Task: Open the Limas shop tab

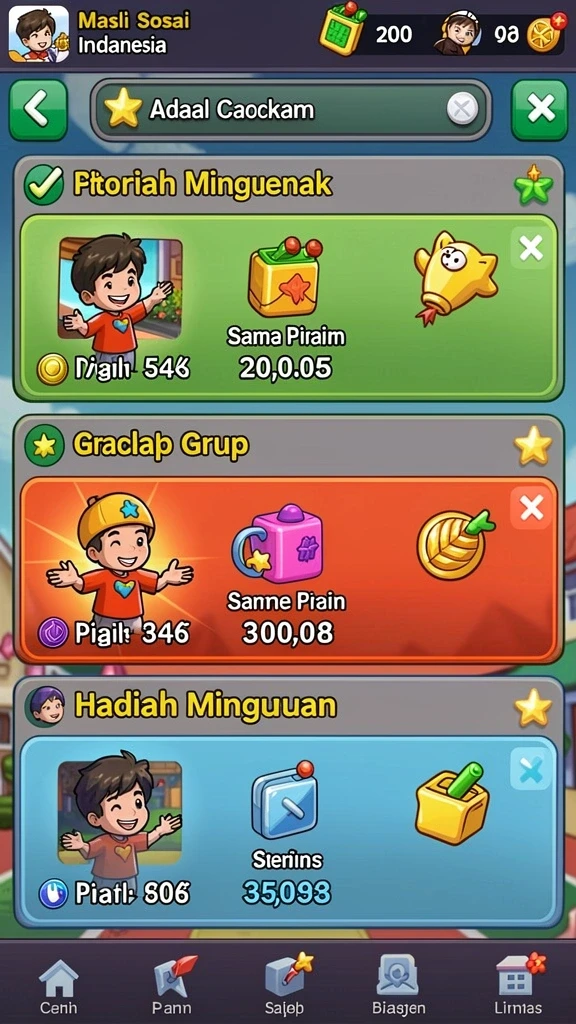Action: click(518, 985)
